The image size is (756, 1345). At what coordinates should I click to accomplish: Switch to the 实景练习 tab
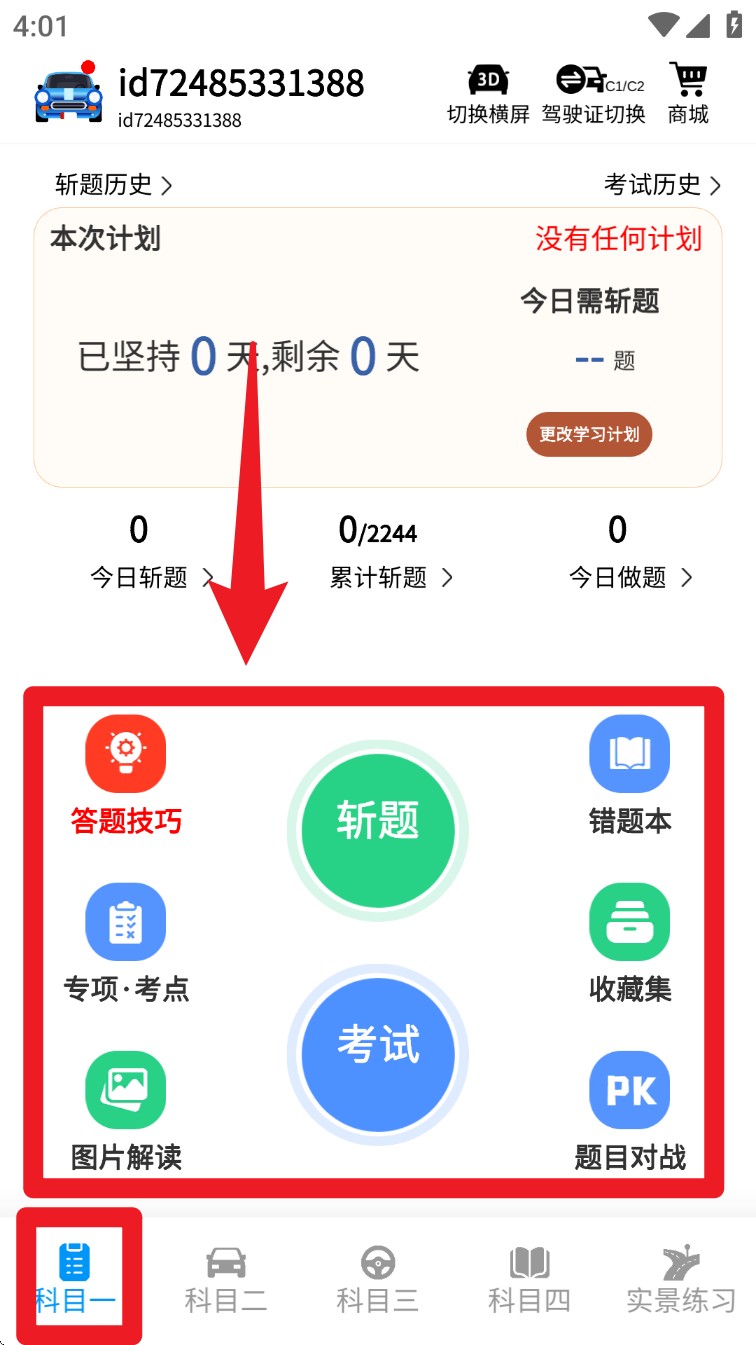(681, 1280)
